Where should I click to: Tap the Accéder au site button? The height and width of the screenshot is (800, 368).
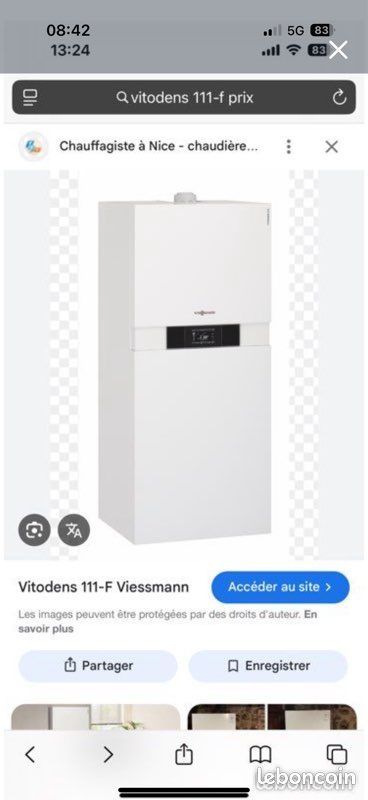tap(280, 587)
